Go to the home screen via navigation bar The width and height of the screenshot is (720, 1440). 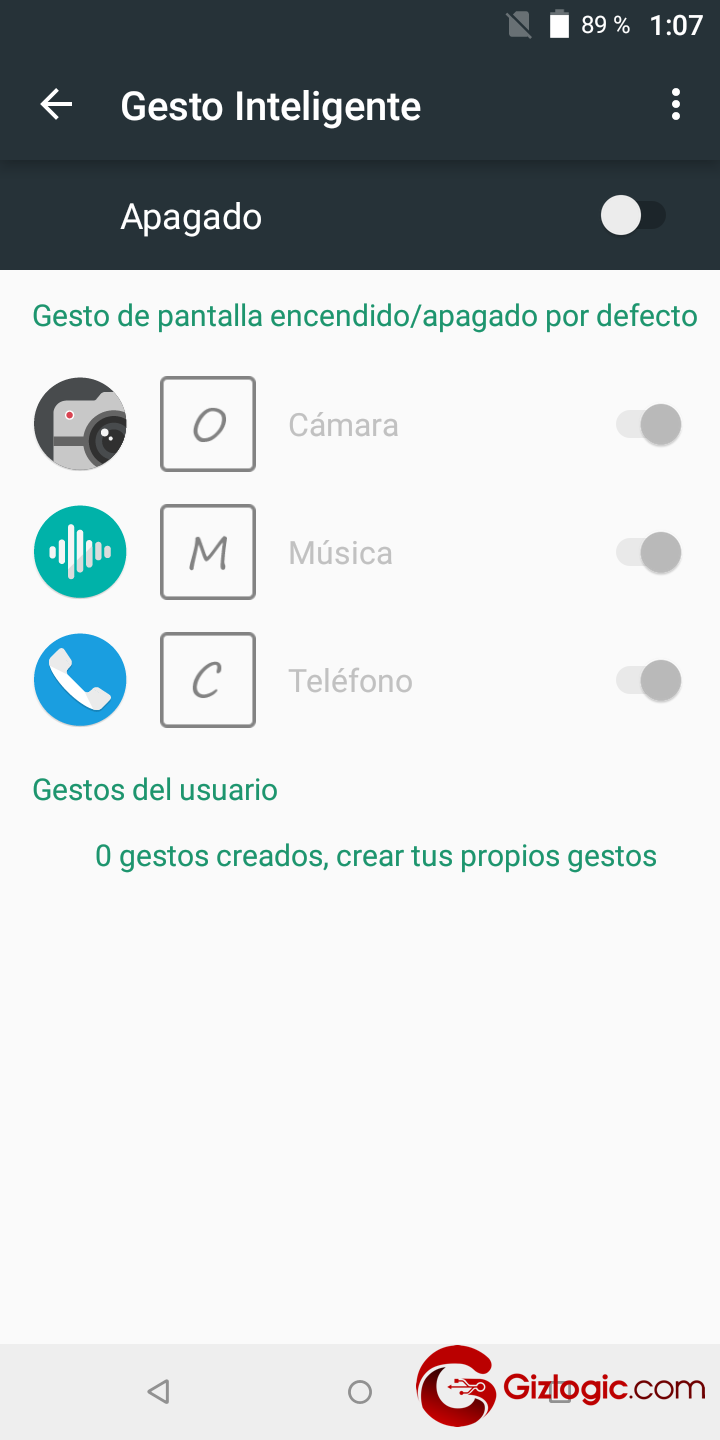(x=360, y=1391)
